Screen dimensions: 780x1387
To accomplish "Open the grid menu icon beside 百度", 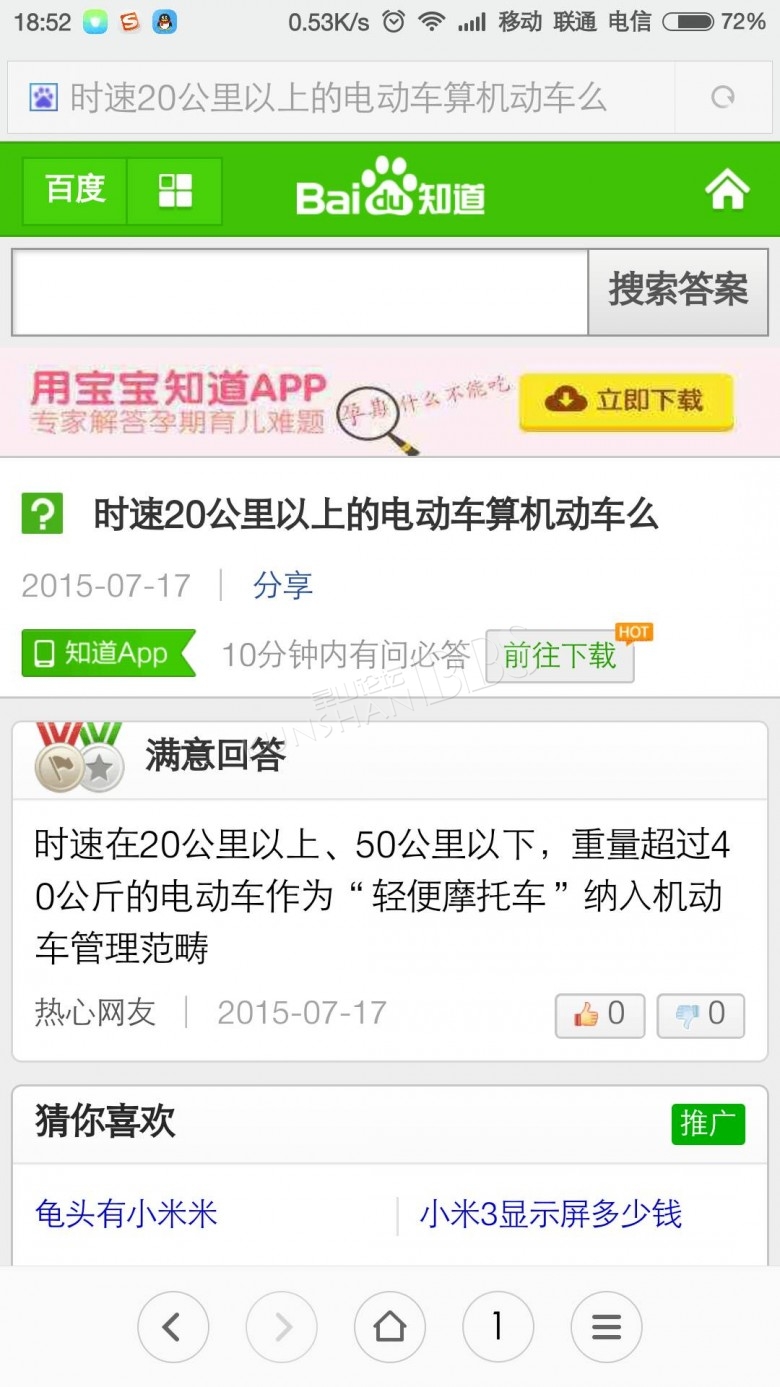I will click(175, 190).
